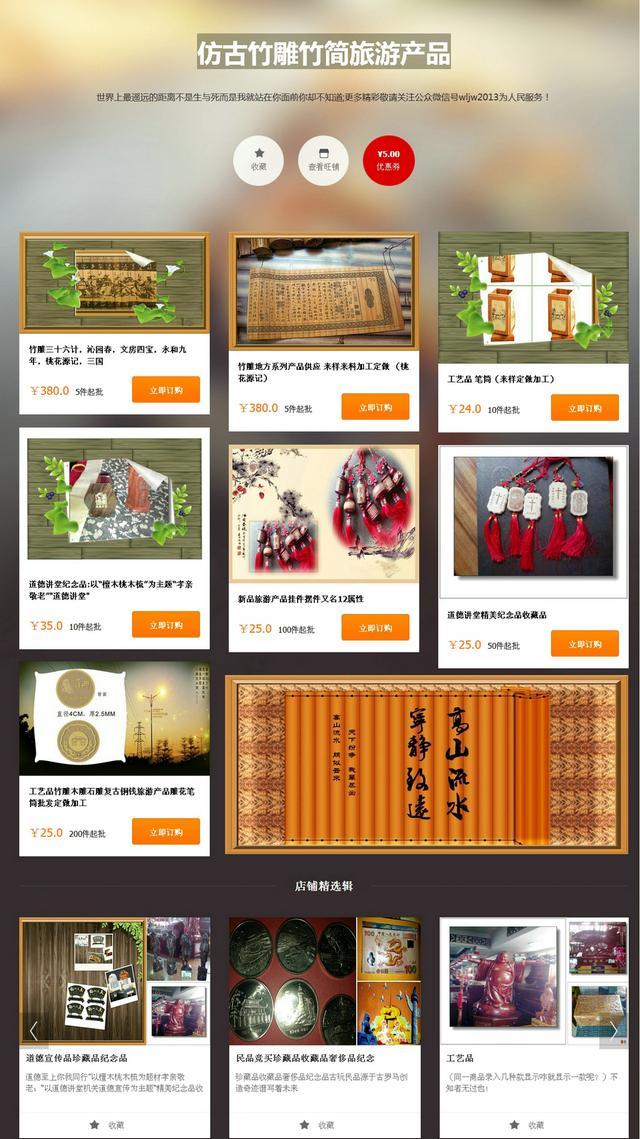Tap 收藏 under the 工艺品 collection

point(534,1125)
